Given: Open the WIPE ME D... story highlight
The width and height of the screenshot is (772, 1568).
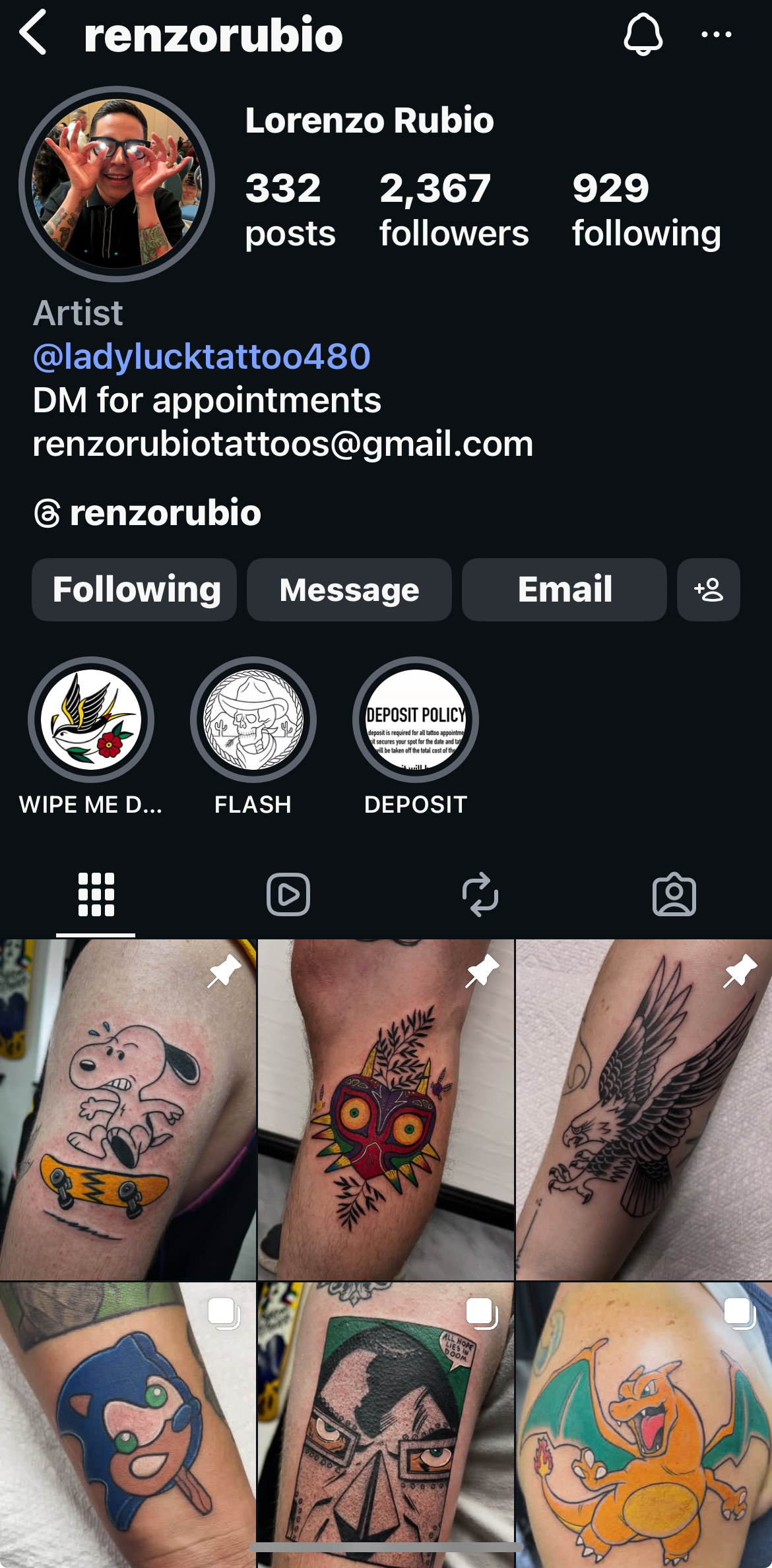Looking at the screenshot, I should pos(91,720).
